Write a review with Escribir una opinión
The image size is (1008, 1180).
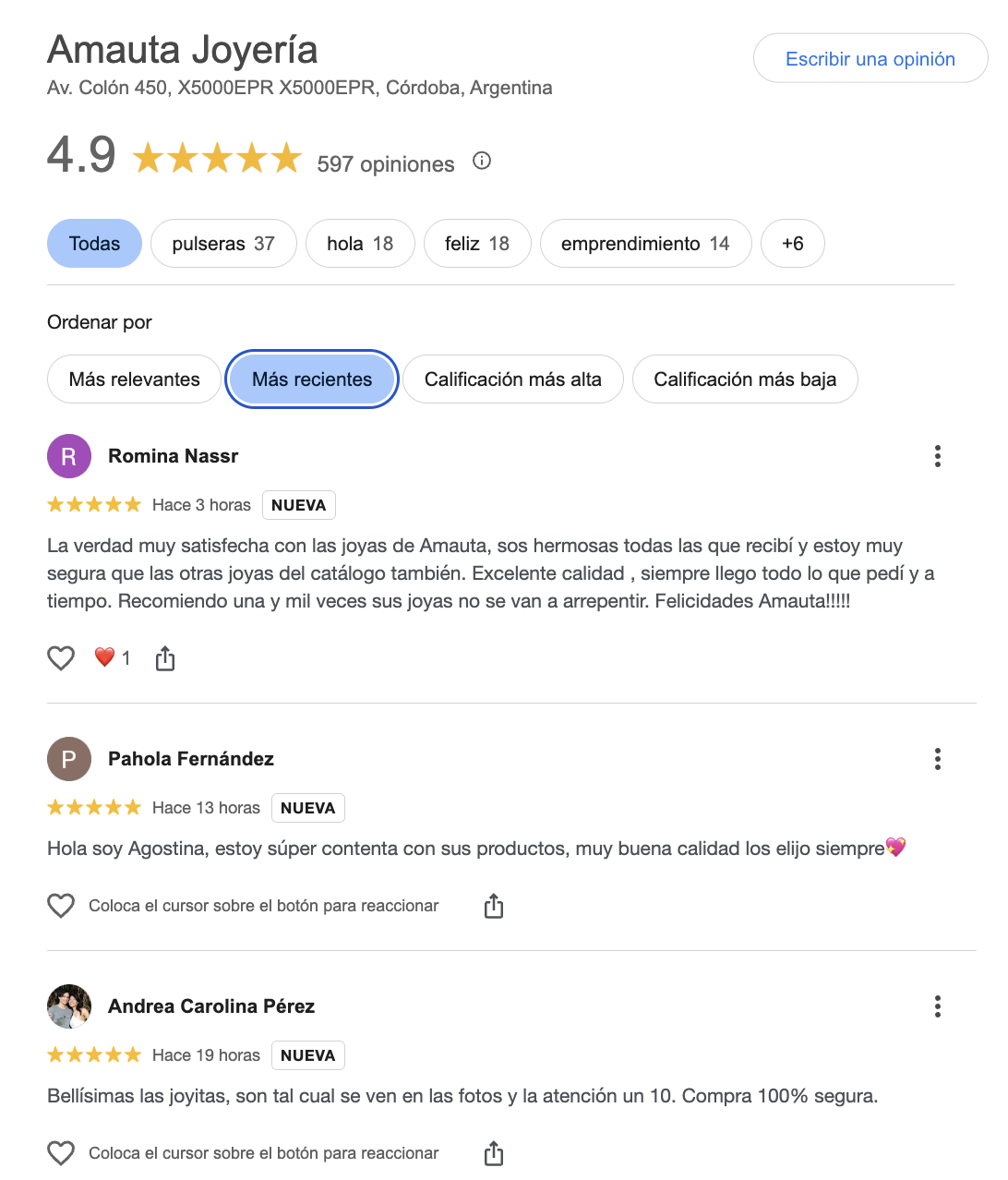point(870,59)
